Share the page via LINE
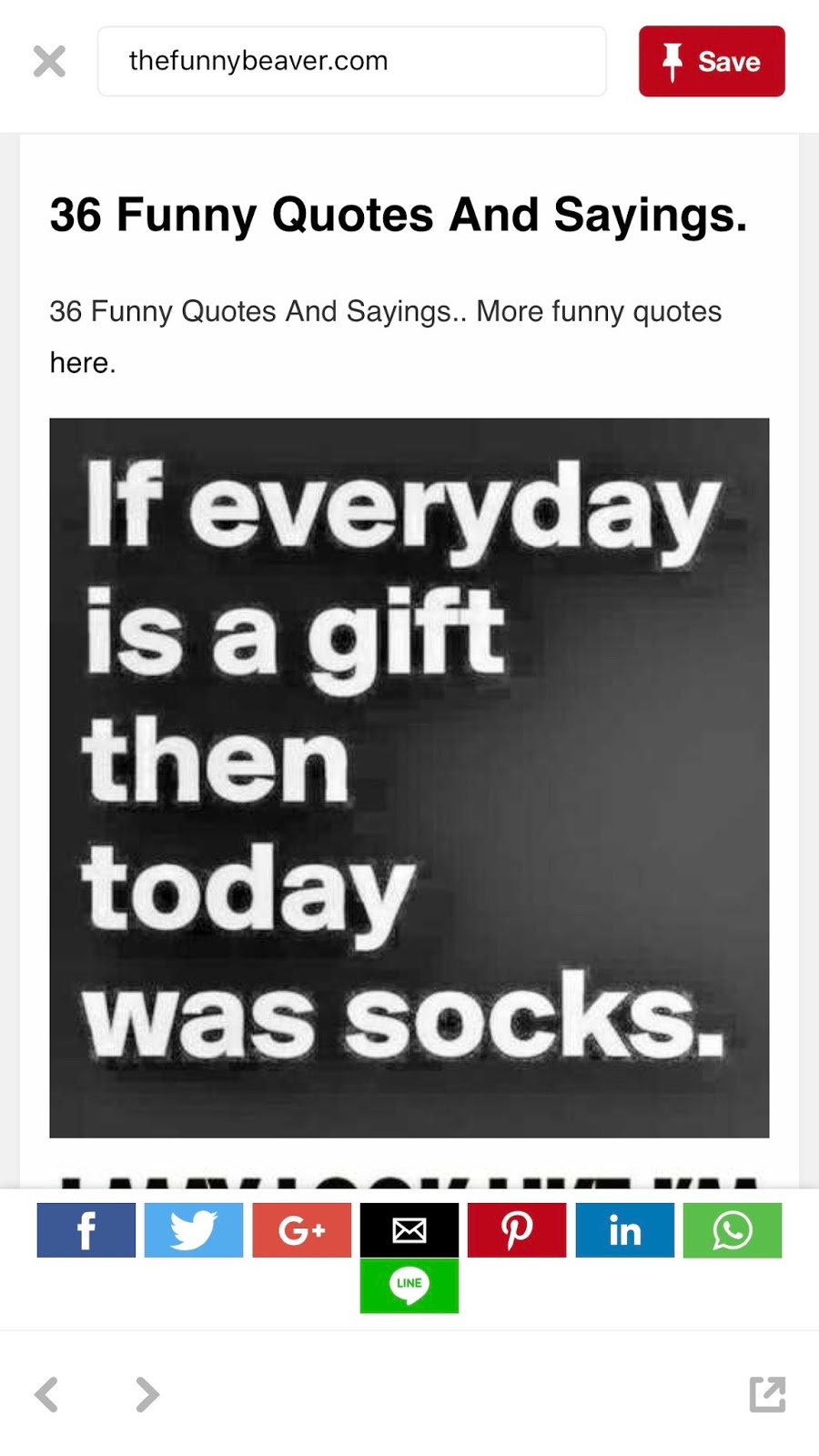Image resolution: width=819 pixels, height=1456 pixels. point(409,1286)
